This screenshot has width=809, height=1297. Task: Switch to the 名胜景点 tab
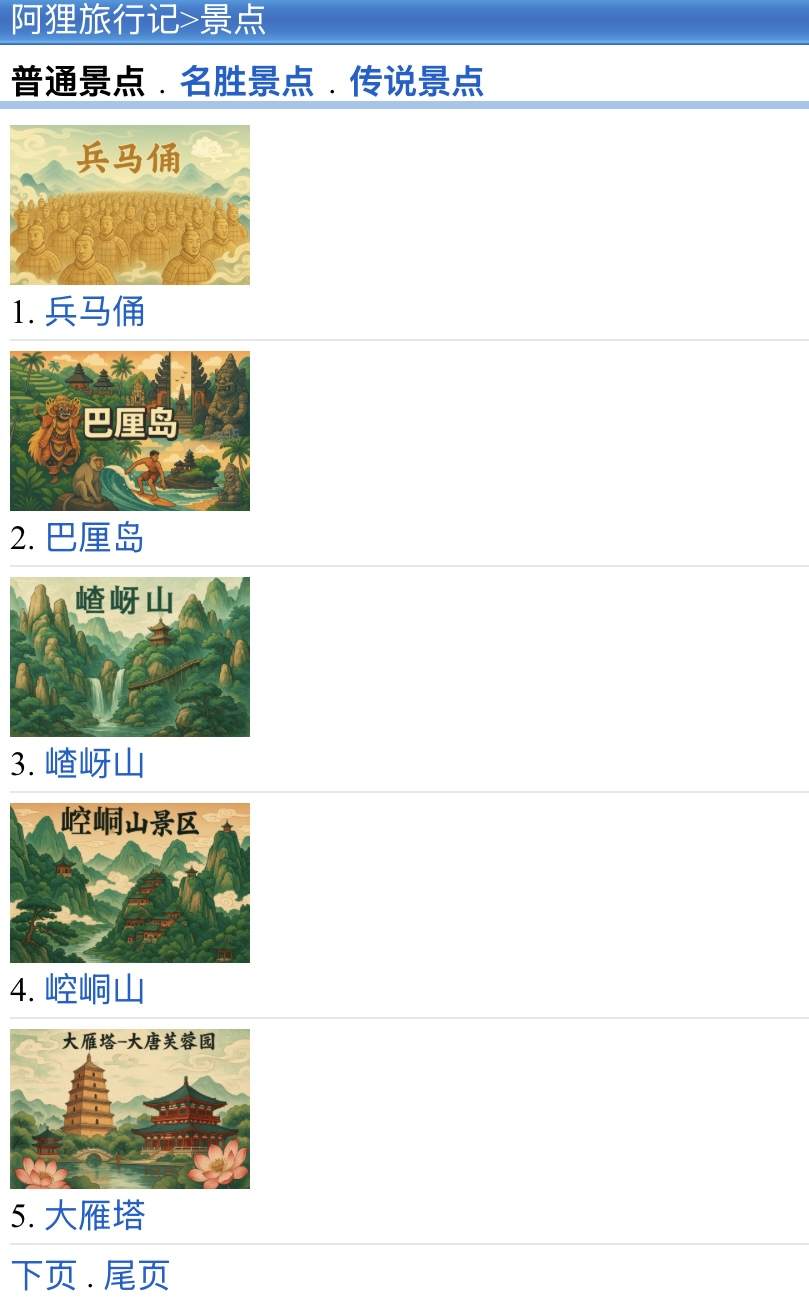tap(246, 81)
